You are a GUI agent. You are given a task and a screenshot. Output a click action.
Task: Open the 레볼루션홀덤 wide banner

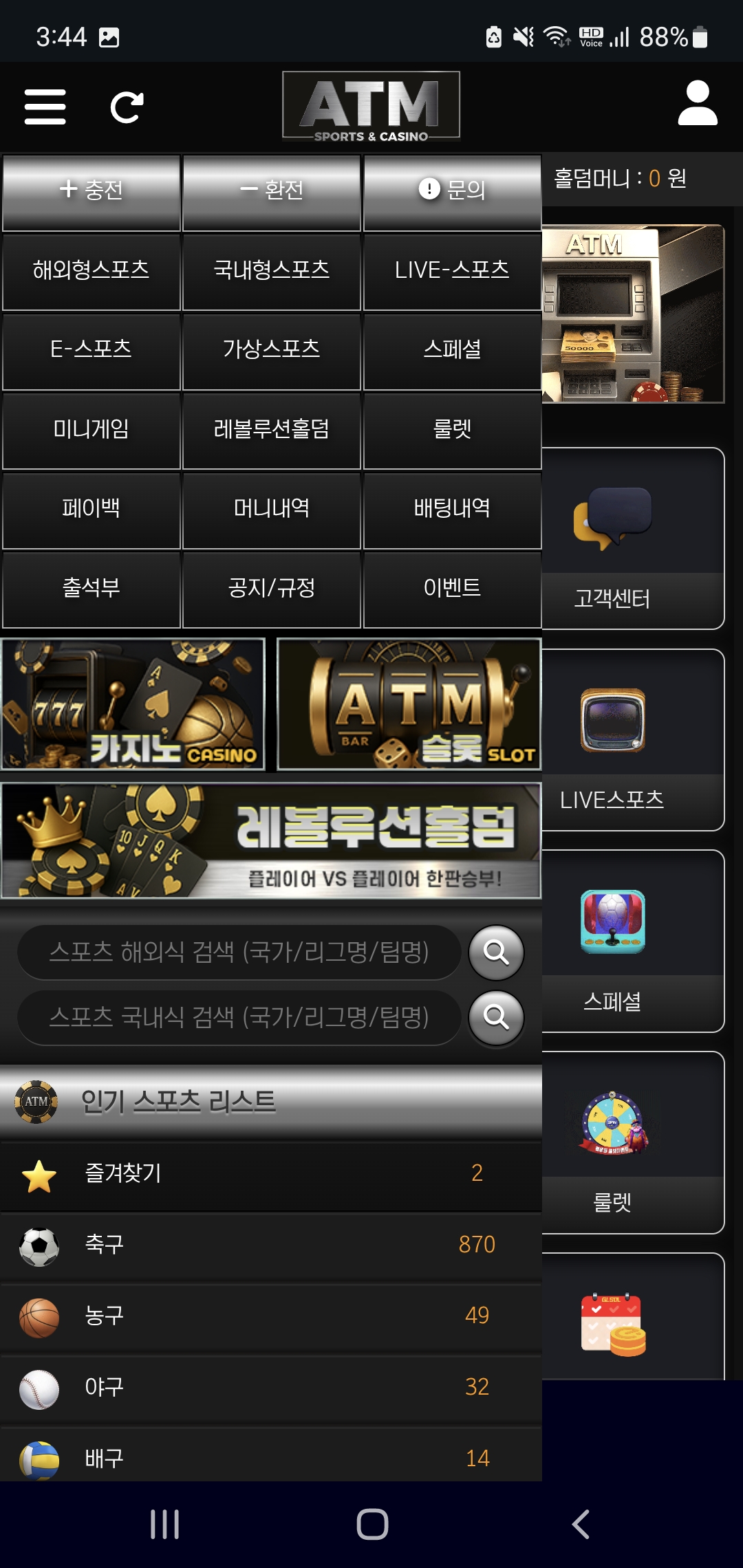pyautogui.click(x=270, y=840)
